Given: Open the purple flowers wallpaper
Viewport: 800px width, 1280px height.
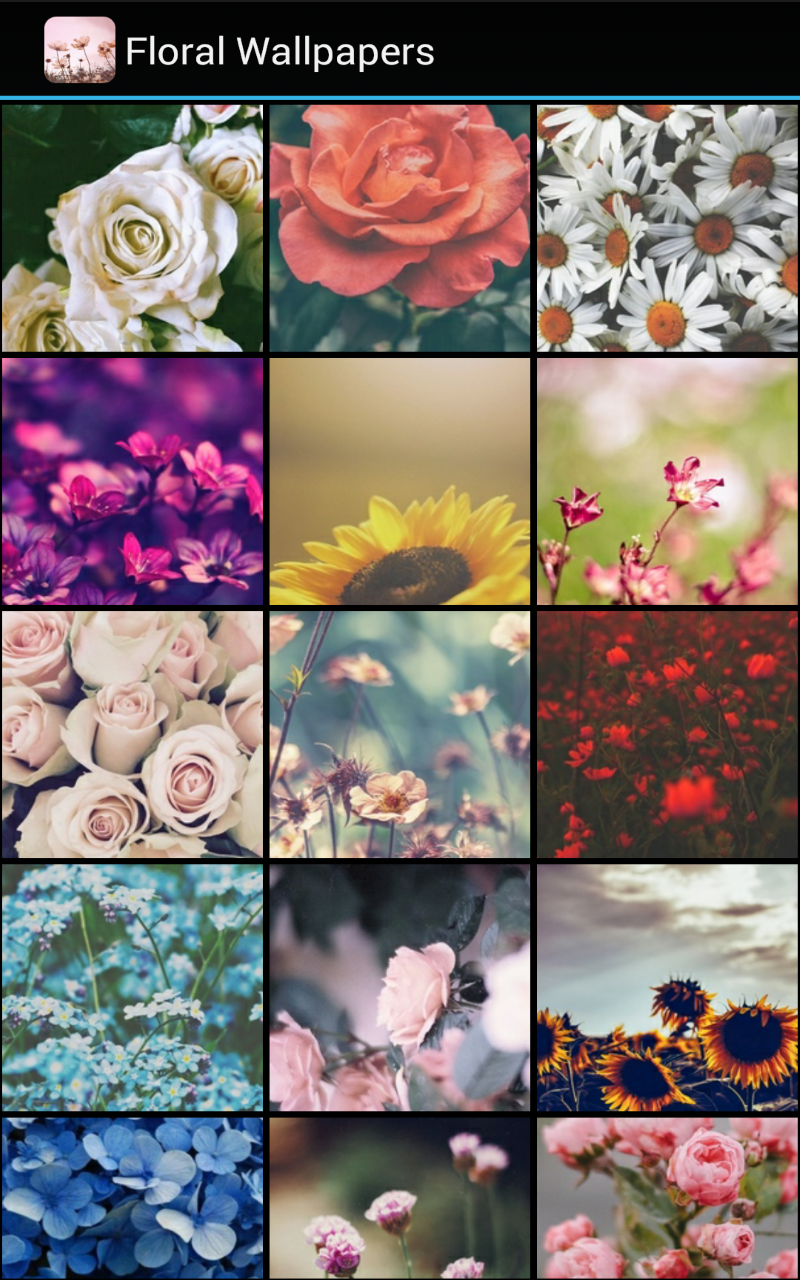Looking at the screenshot, I should (132, 485).
